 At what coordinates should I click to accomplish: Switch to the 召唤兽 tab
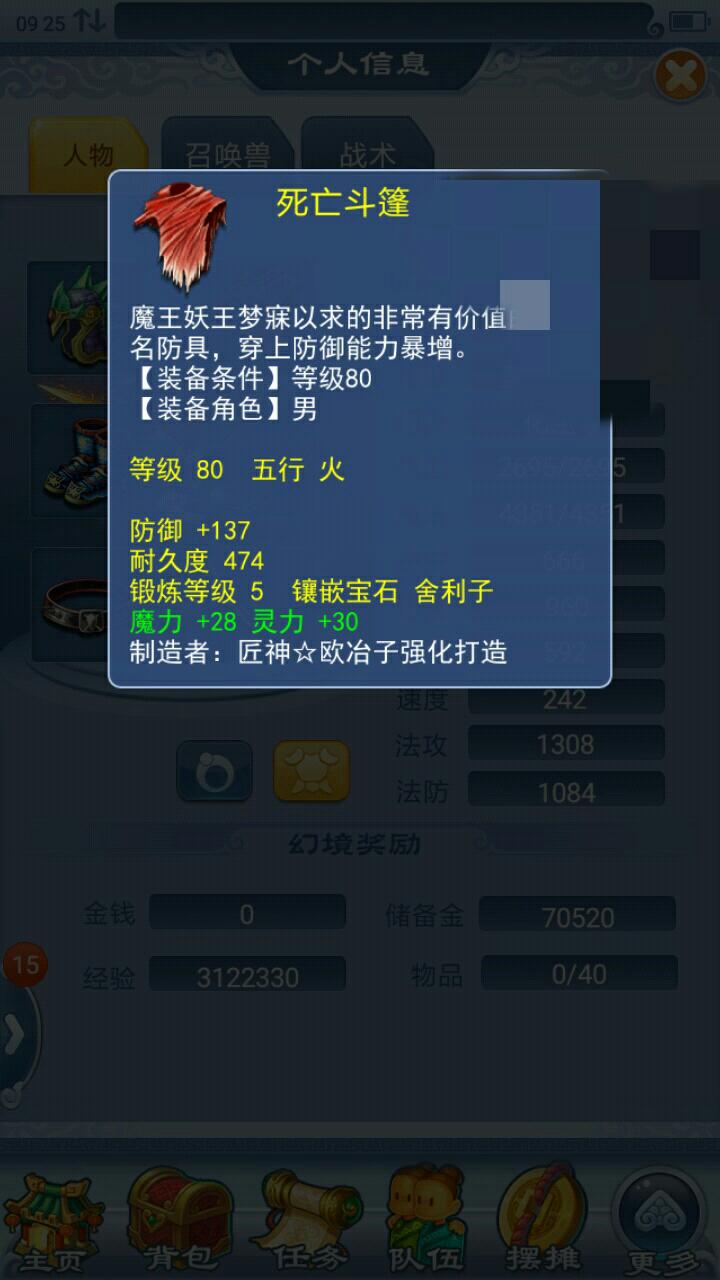(227, 155)
